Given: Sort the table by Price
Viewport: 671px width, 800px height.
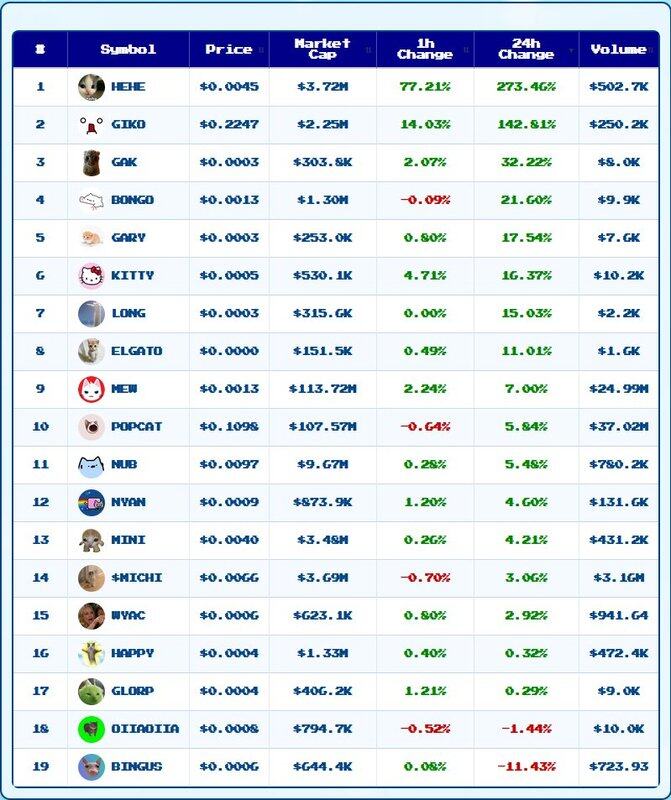Looking at the screenshot, I should click(229, 49).
